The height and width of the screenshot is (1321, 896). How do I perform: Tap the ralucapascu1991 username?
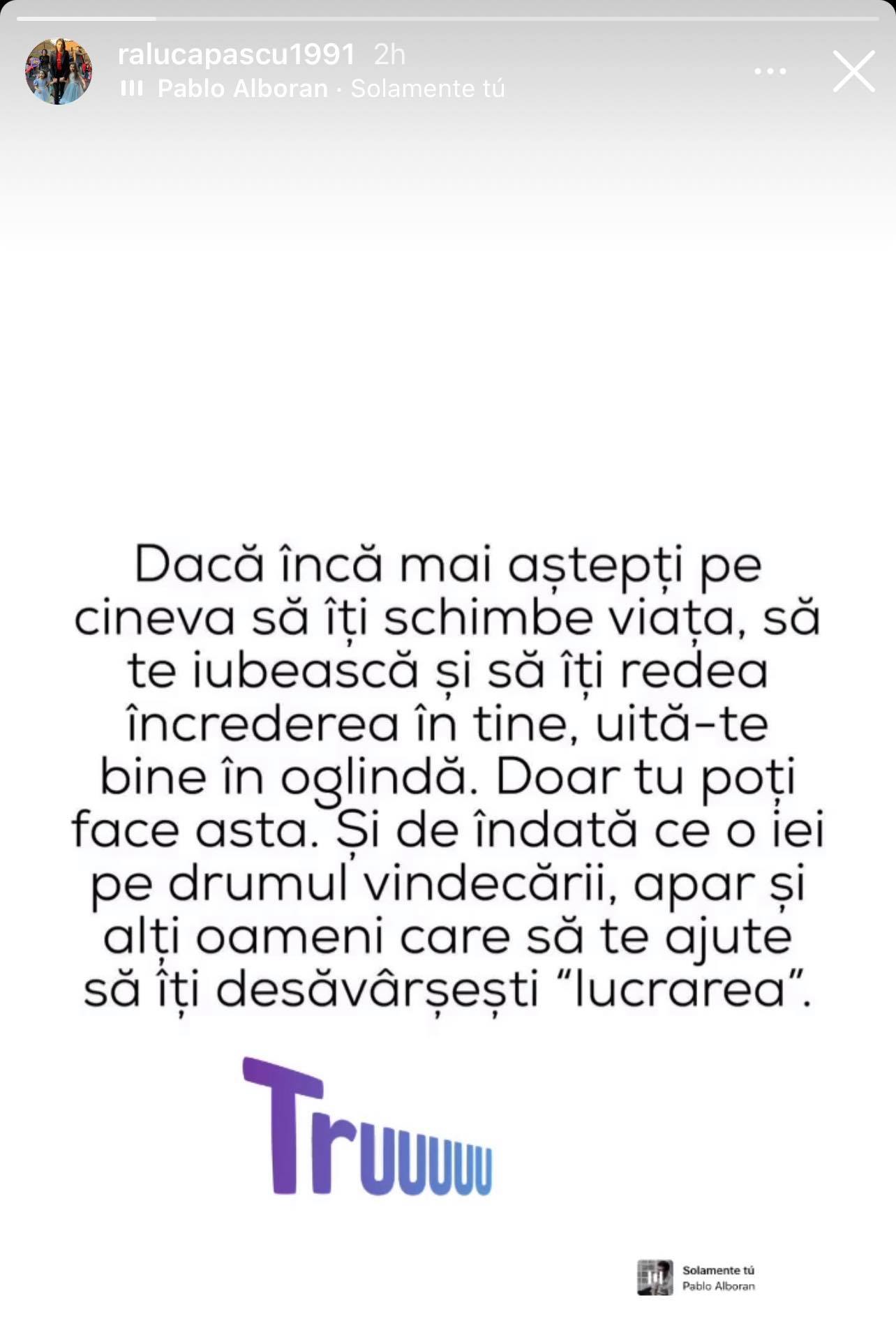tap(236, 54)
